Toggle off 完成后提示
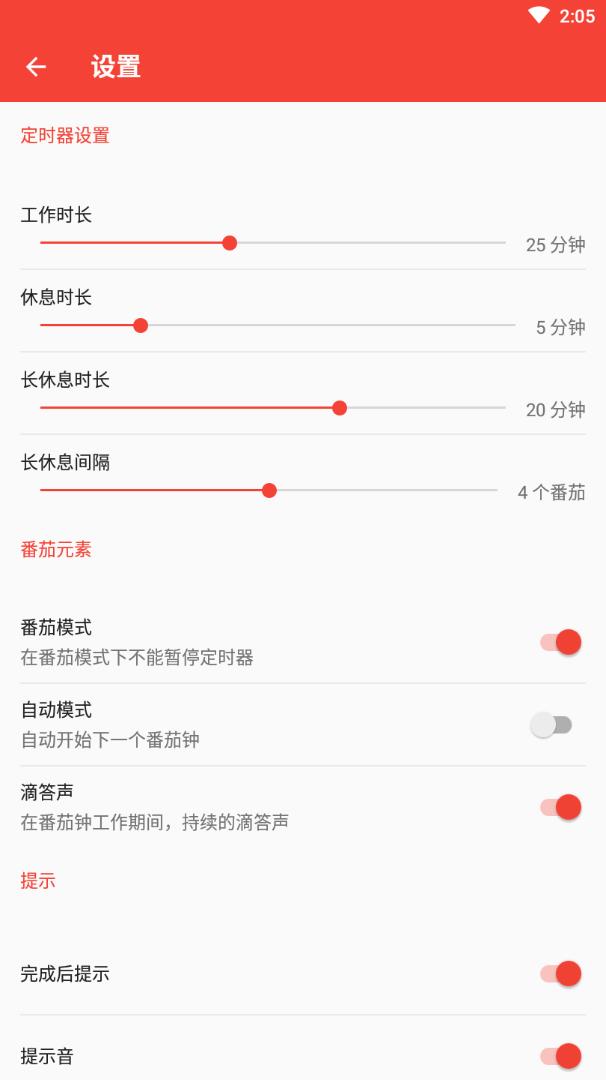The height and width of the screenshot is (1080, 606). coord(560,973)
